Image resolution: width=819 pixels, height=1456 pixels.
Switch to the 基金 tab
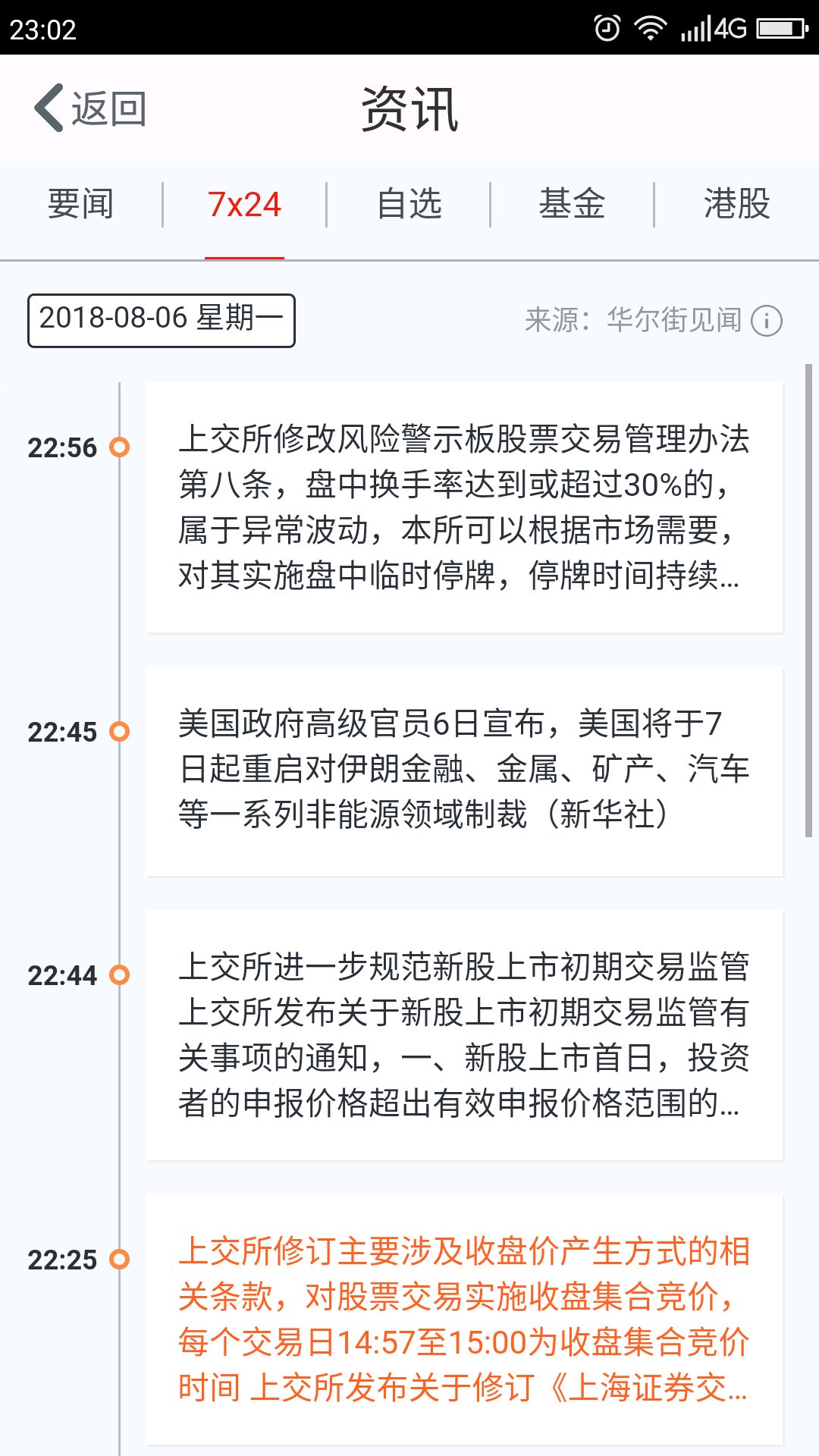(572, 205)
